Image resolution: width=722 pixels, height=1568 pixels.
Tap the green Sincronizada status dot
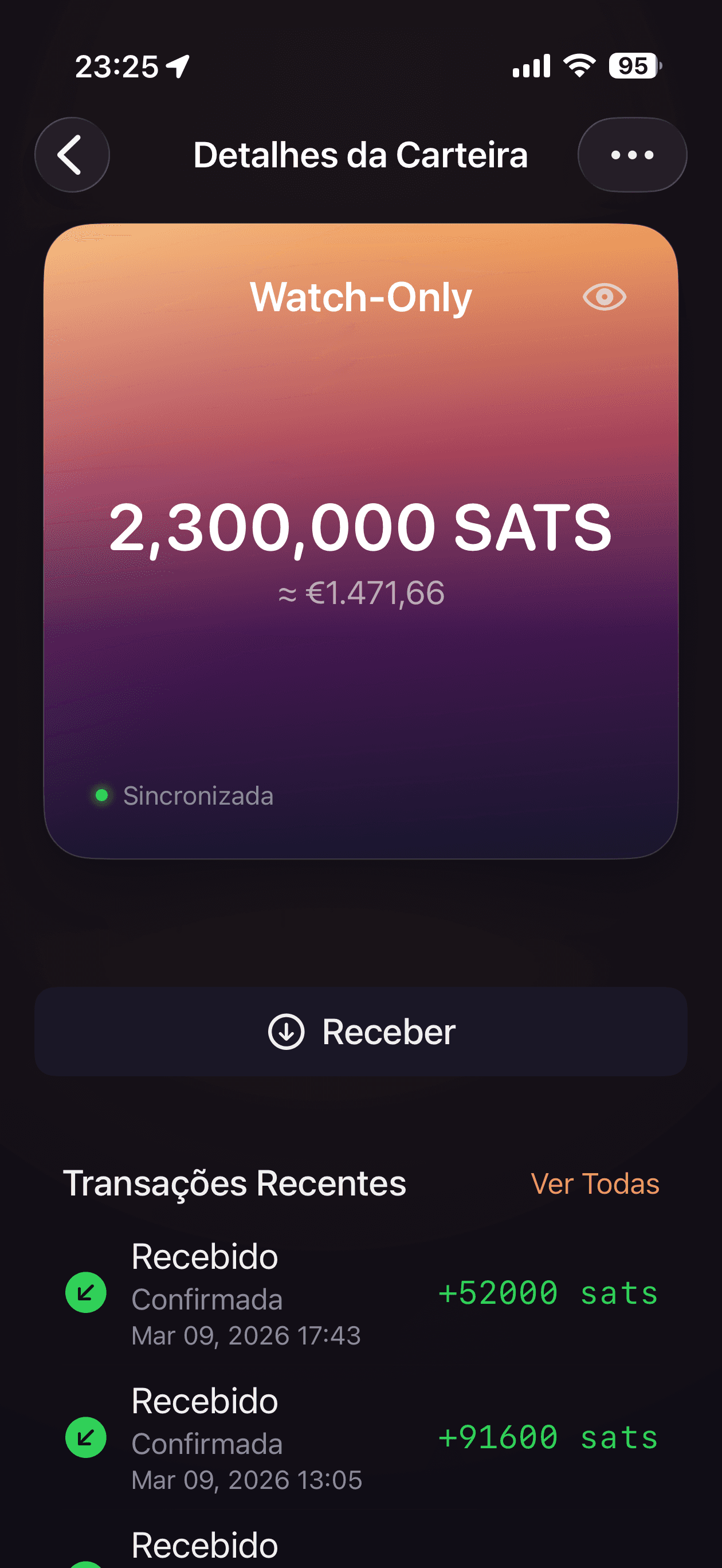point(102,794)
